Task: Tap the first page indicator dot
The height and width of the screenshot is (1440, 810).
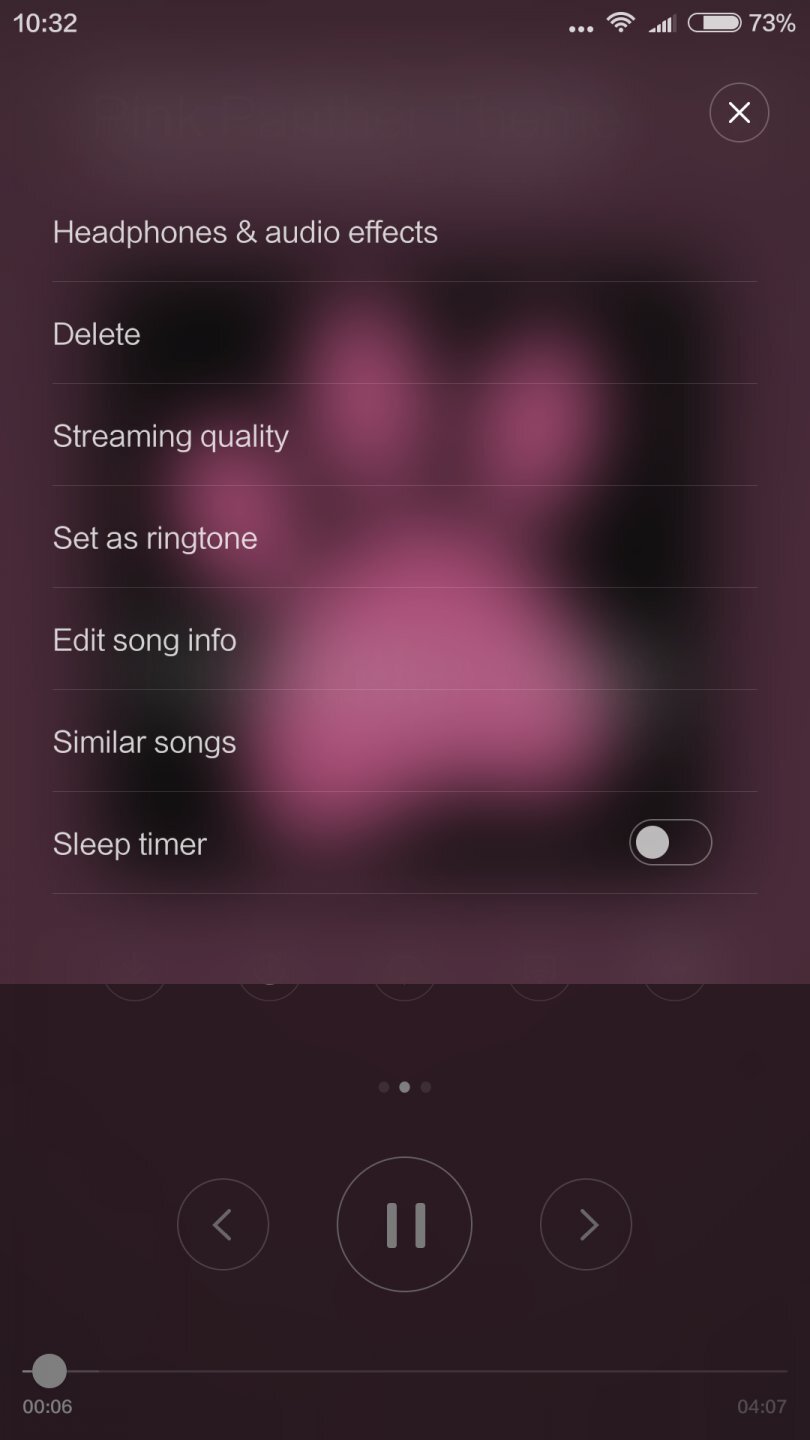Action: click(382, 1087)
